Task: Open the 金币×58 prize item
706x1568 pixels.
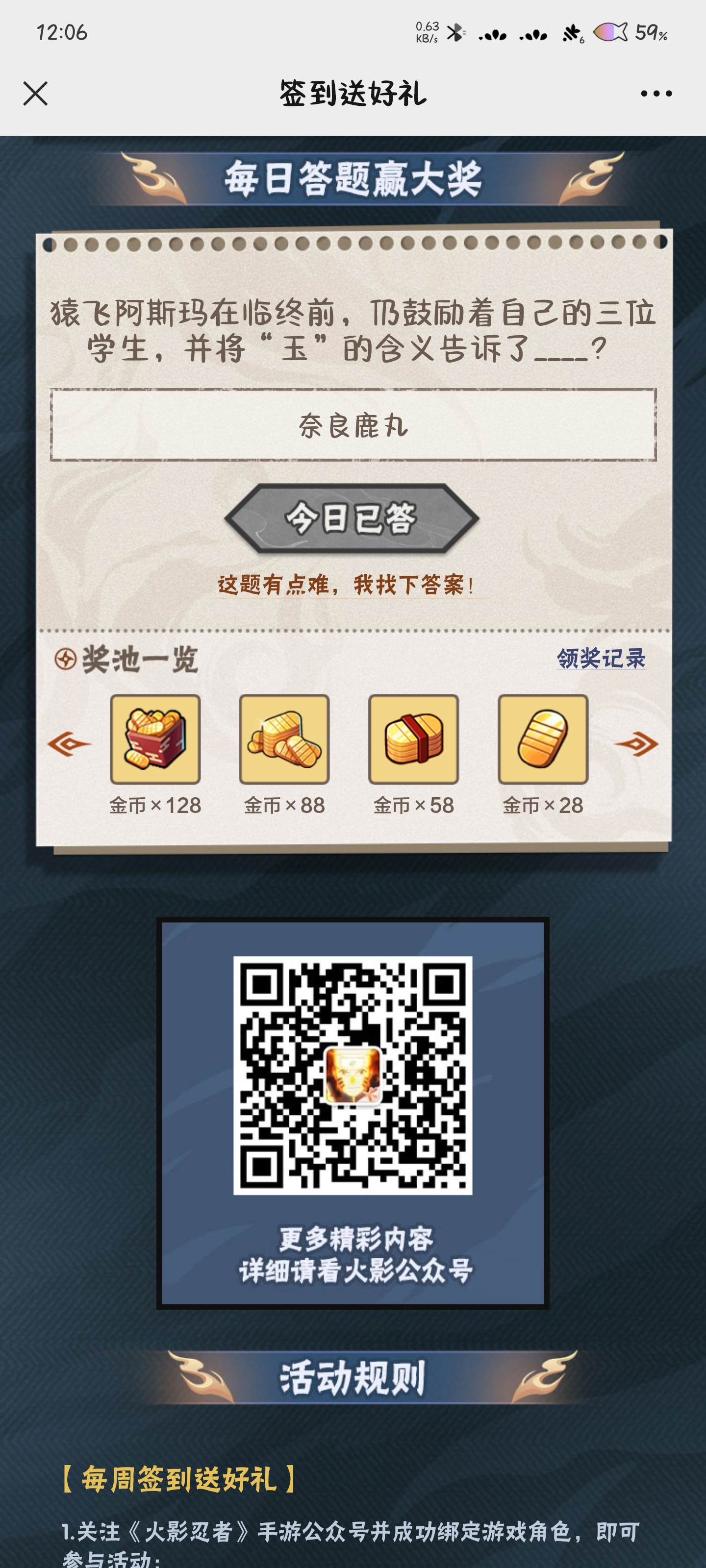Action: pos(413,739)
